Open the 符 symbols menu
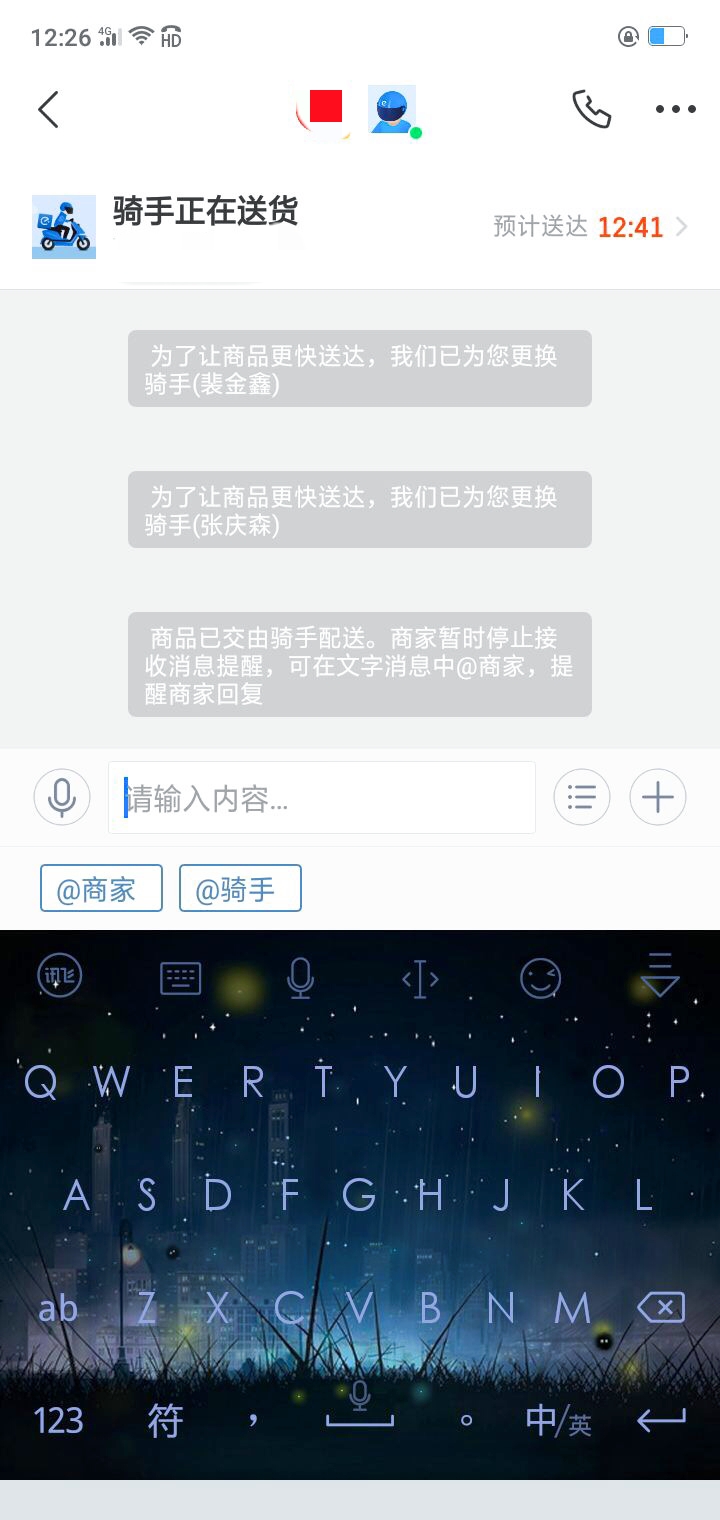The image size is (720, 1520). (165, 1420)
